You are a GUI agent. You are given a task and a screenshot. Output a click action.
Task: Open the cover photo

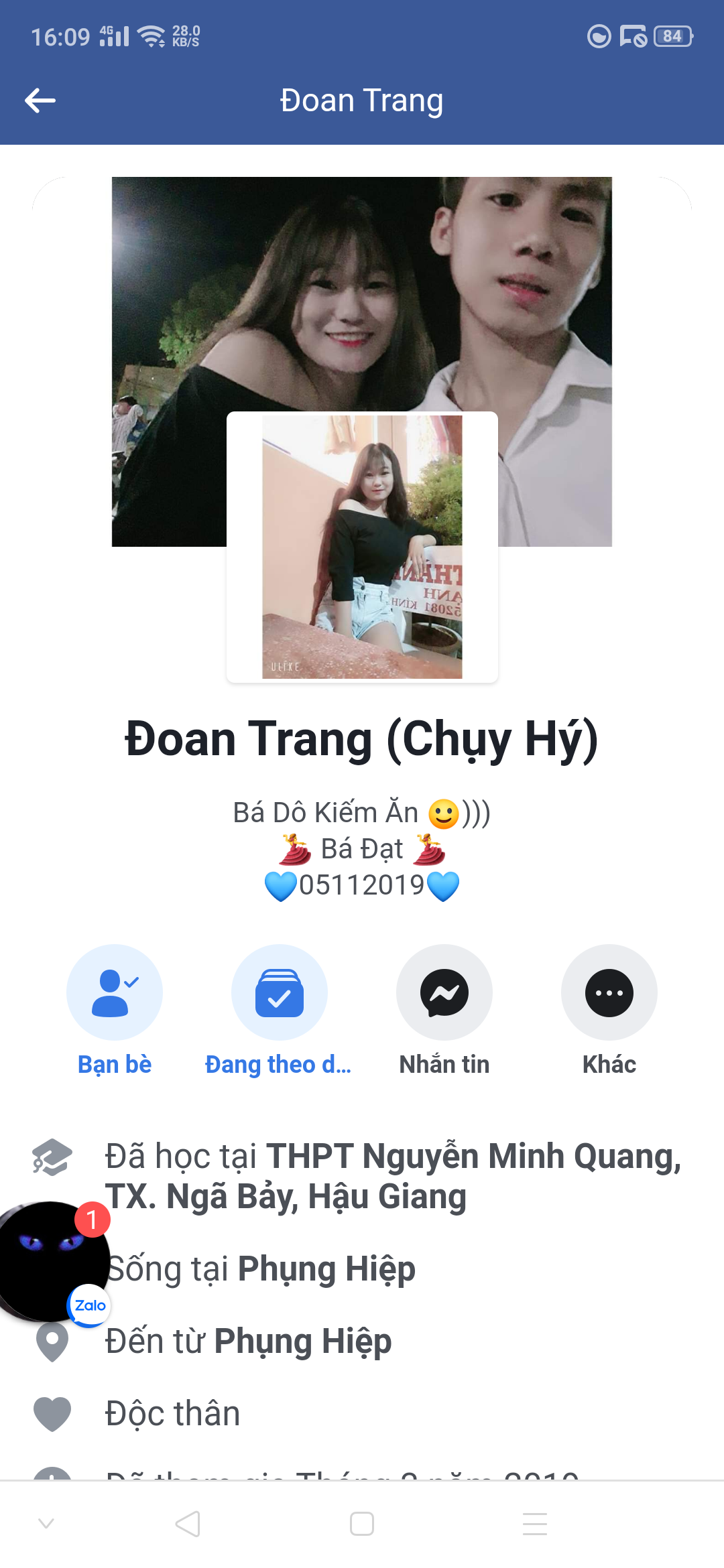pyautogui.click(x=362, y=295)
